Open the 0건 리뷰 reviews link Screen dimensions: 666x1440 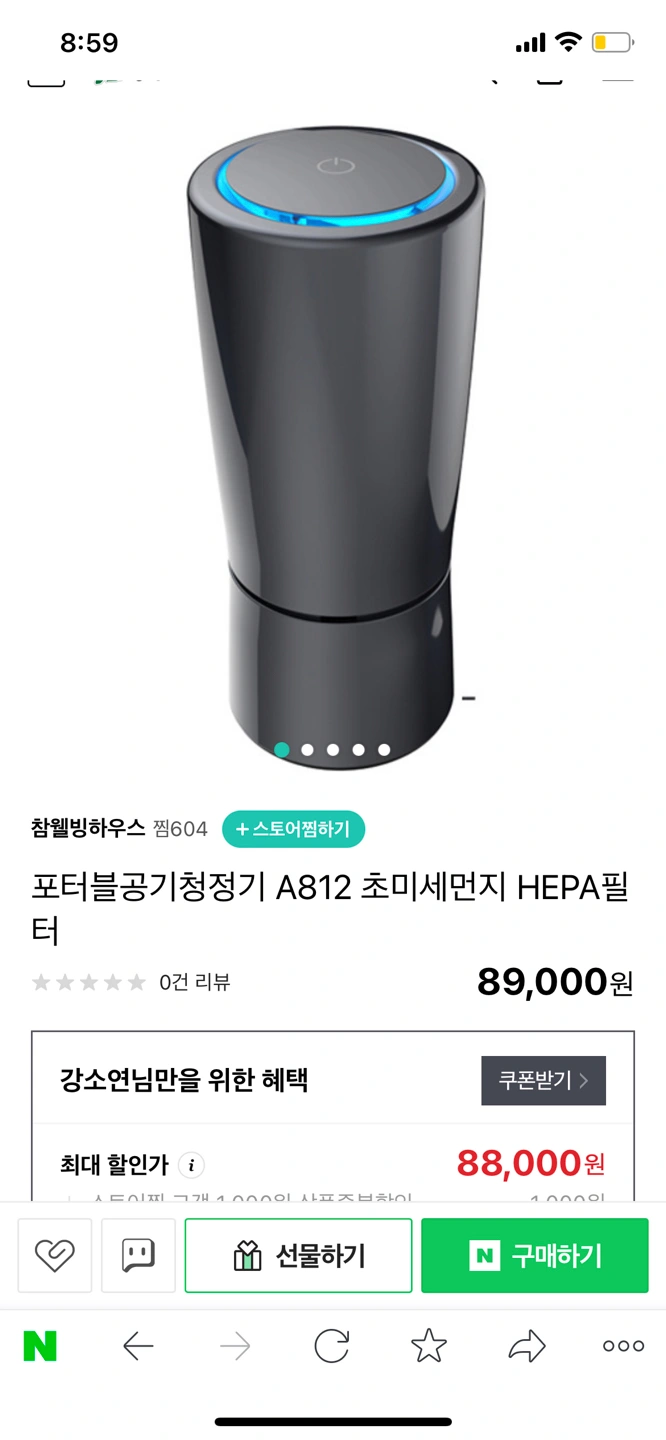(195, 982)
